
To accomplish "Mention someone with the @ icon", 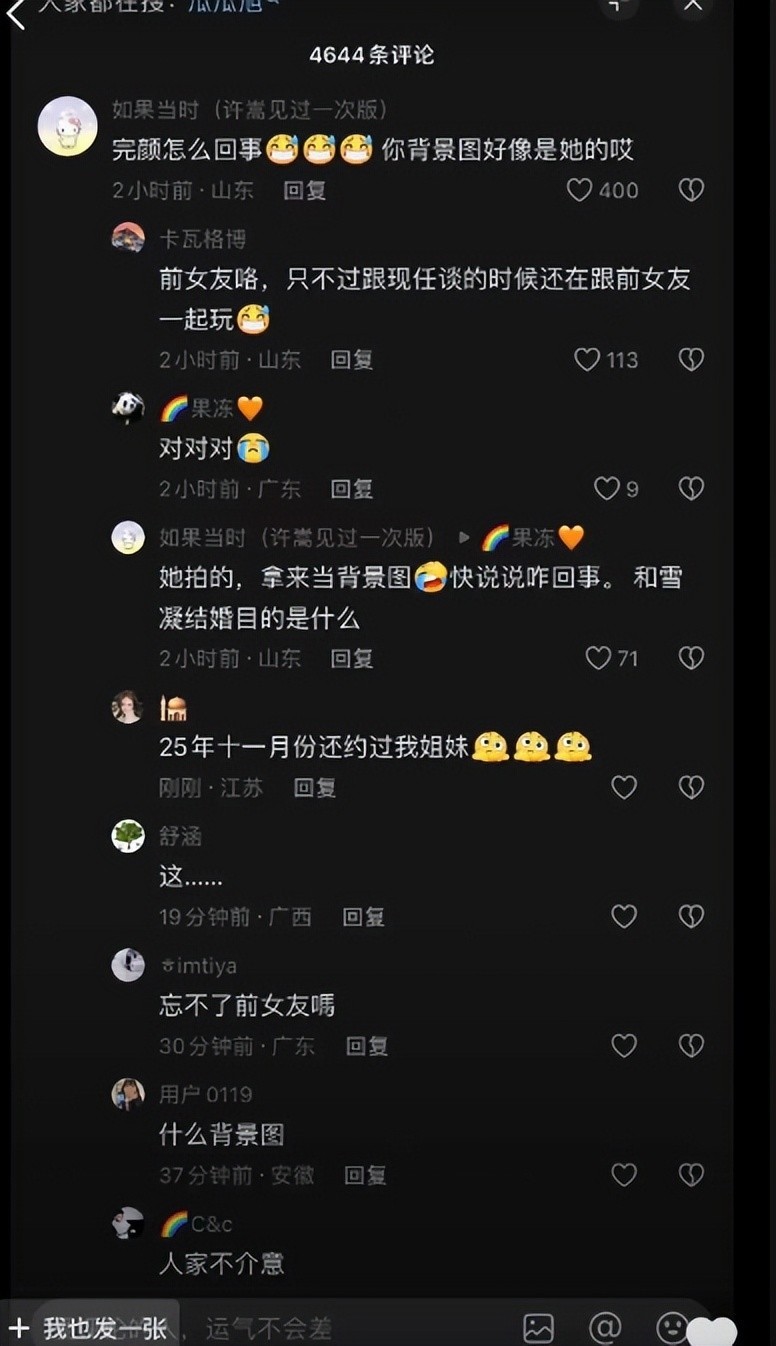I will click(x=605, y=1328).
